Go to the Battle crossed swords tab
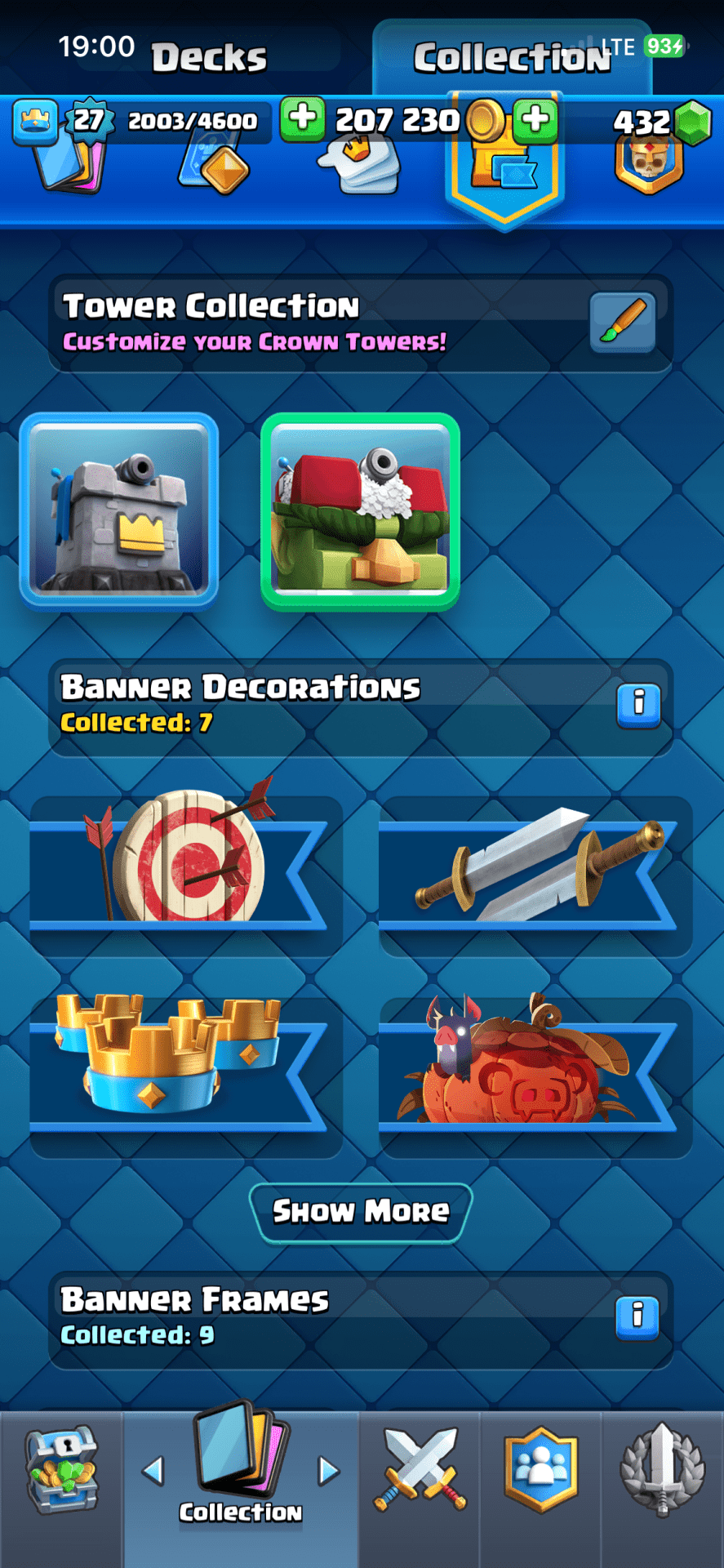Screen dimensions: 724x1568 [420, 1471]
